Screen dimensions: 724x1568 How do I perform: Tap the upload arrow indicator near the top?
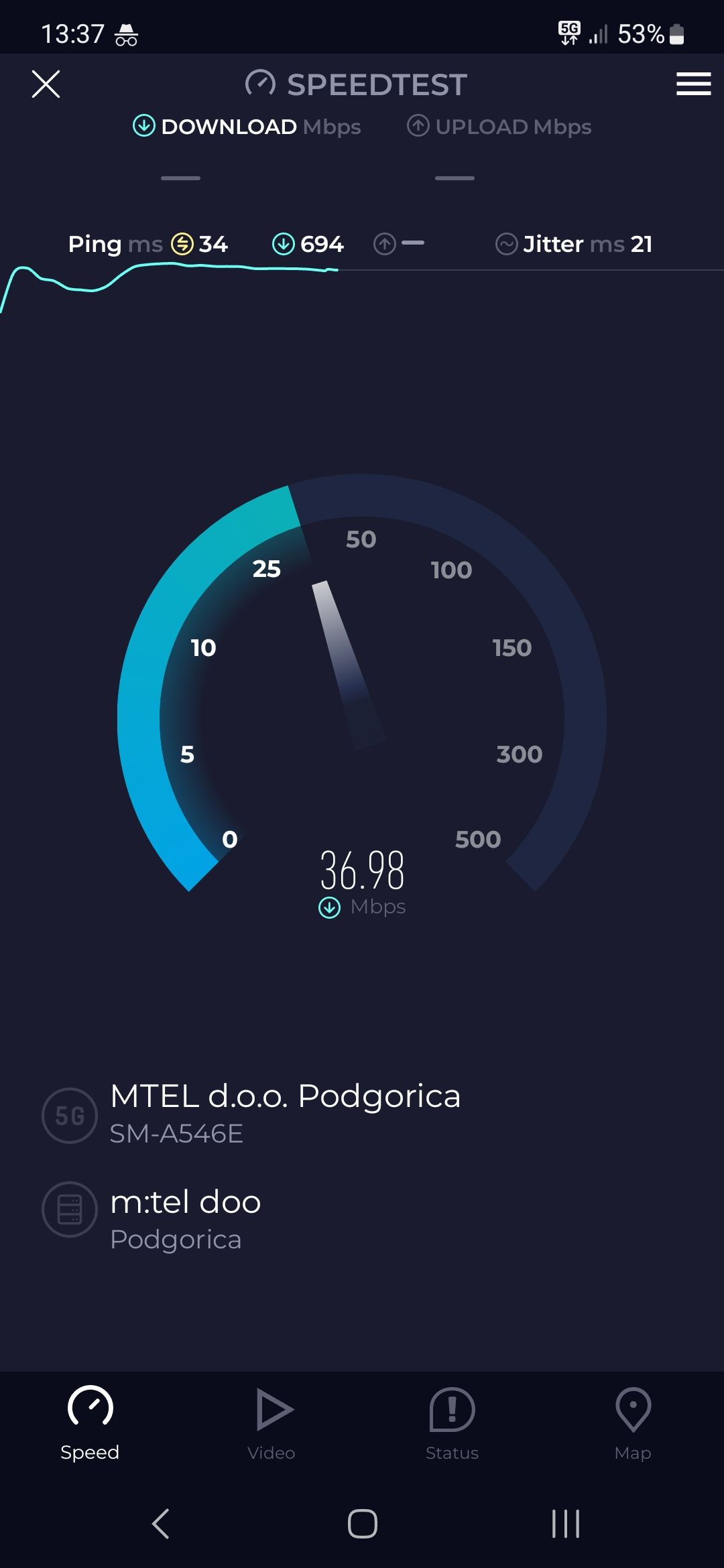[384, 244]
